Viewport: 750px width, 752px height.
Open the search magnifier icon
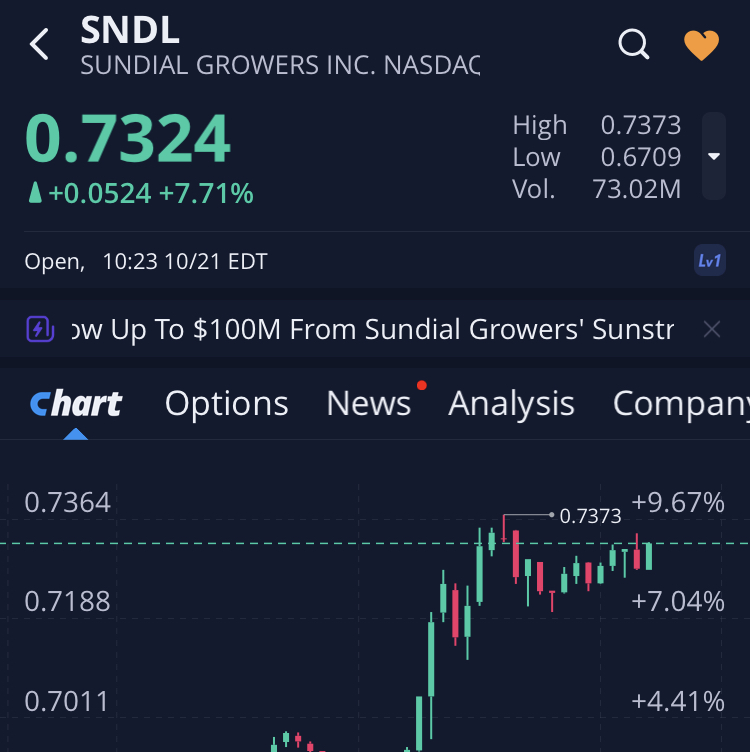[634, 44]
